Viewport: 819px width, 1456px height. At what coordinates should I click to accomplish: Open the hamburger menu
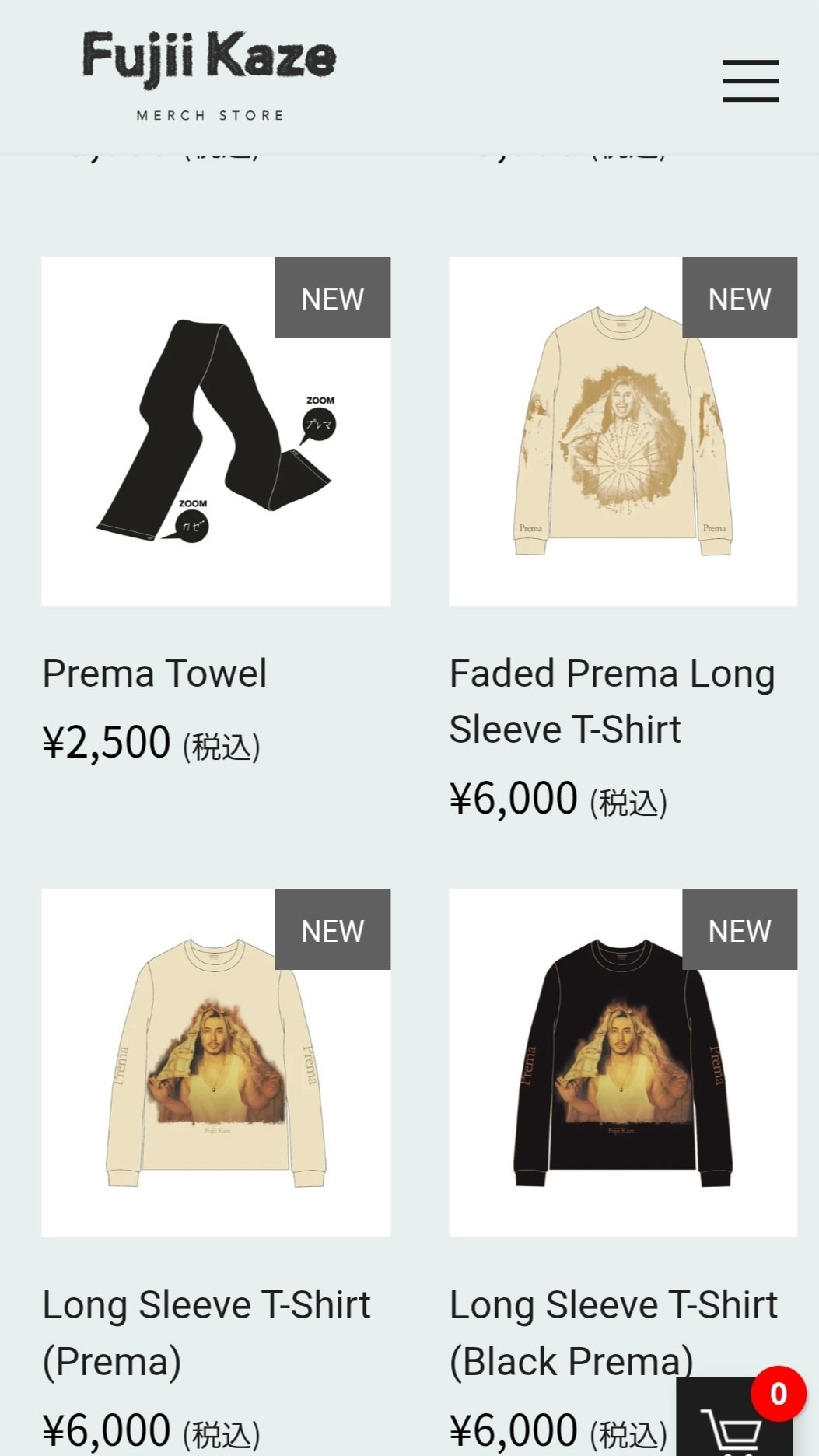tap(750, 81)
